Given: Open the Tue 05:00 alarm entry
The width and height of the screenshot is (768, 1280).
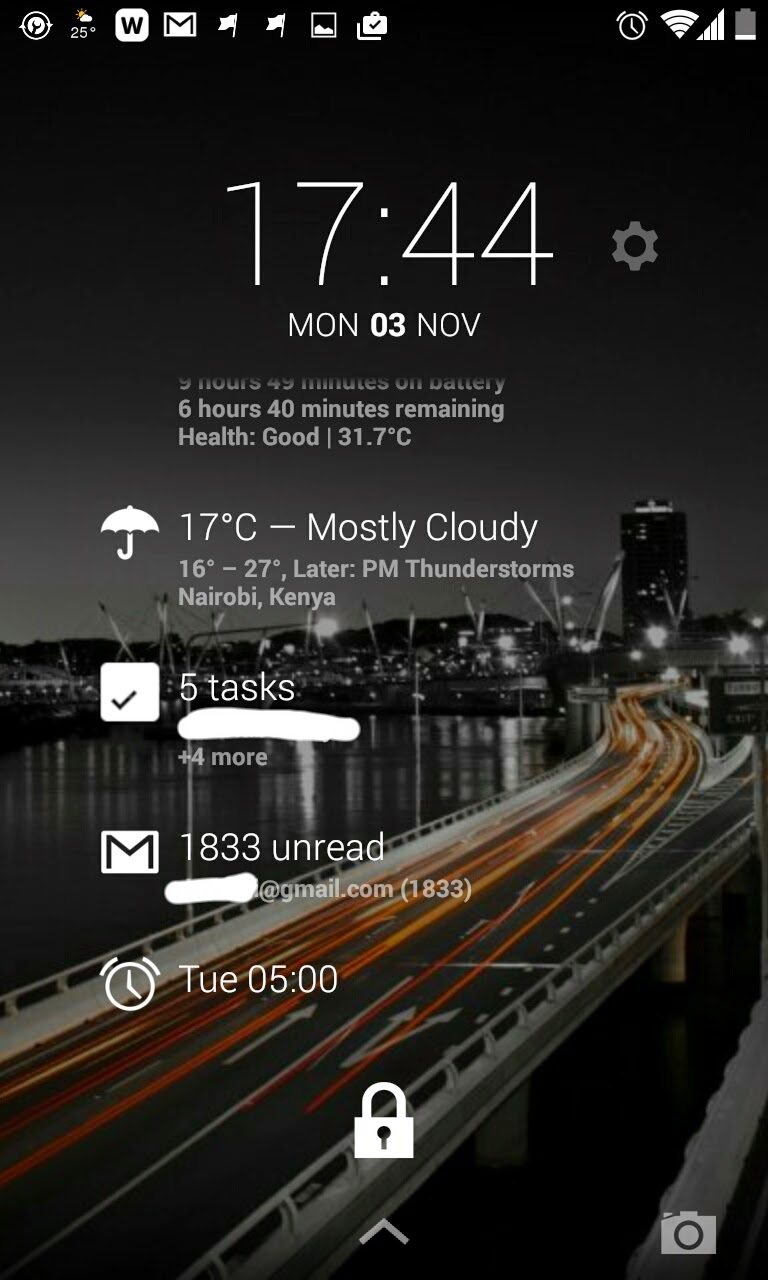Looking at the screenshot, I should 258,979.
